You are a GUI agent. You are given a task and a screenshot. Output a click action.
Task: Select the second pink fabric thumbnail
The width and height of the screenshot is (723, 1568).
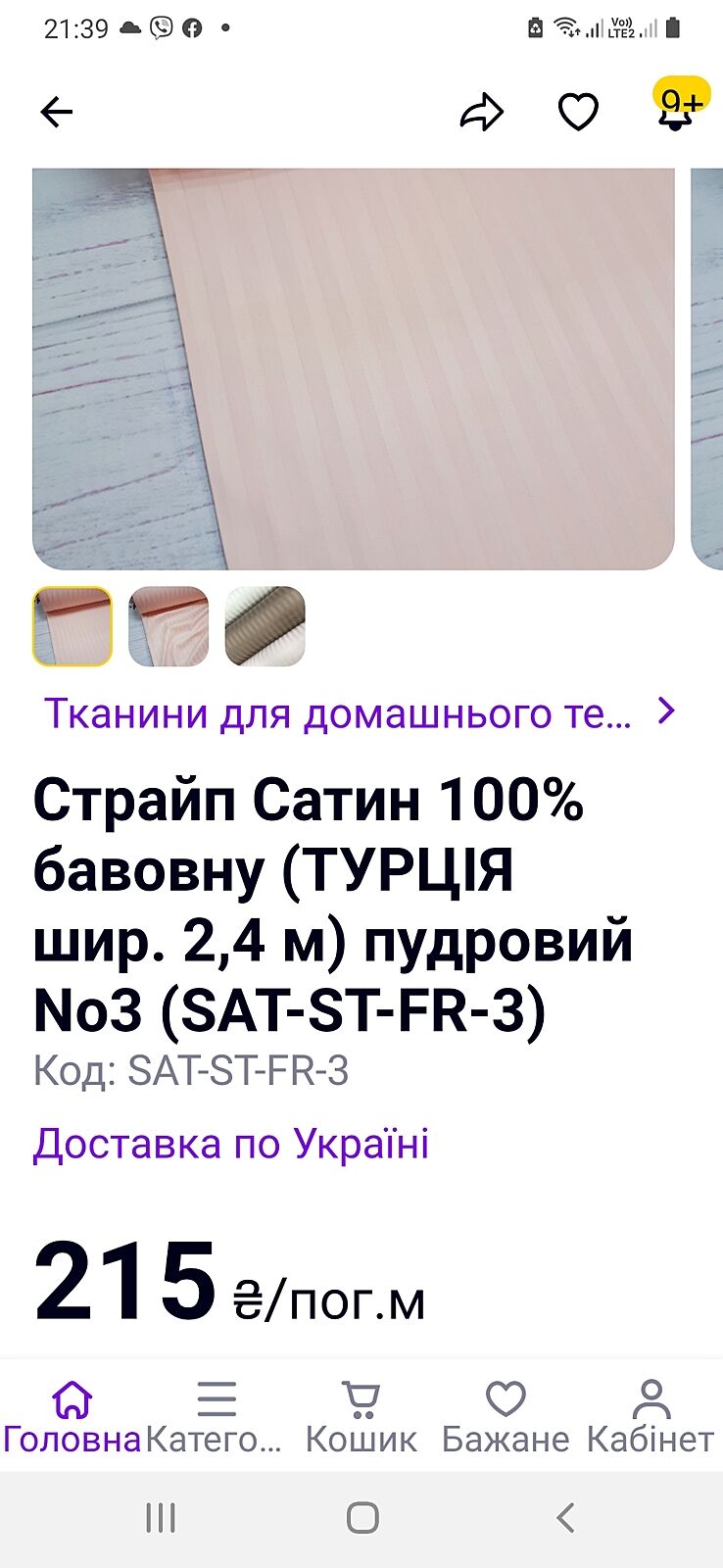(169, 626)
